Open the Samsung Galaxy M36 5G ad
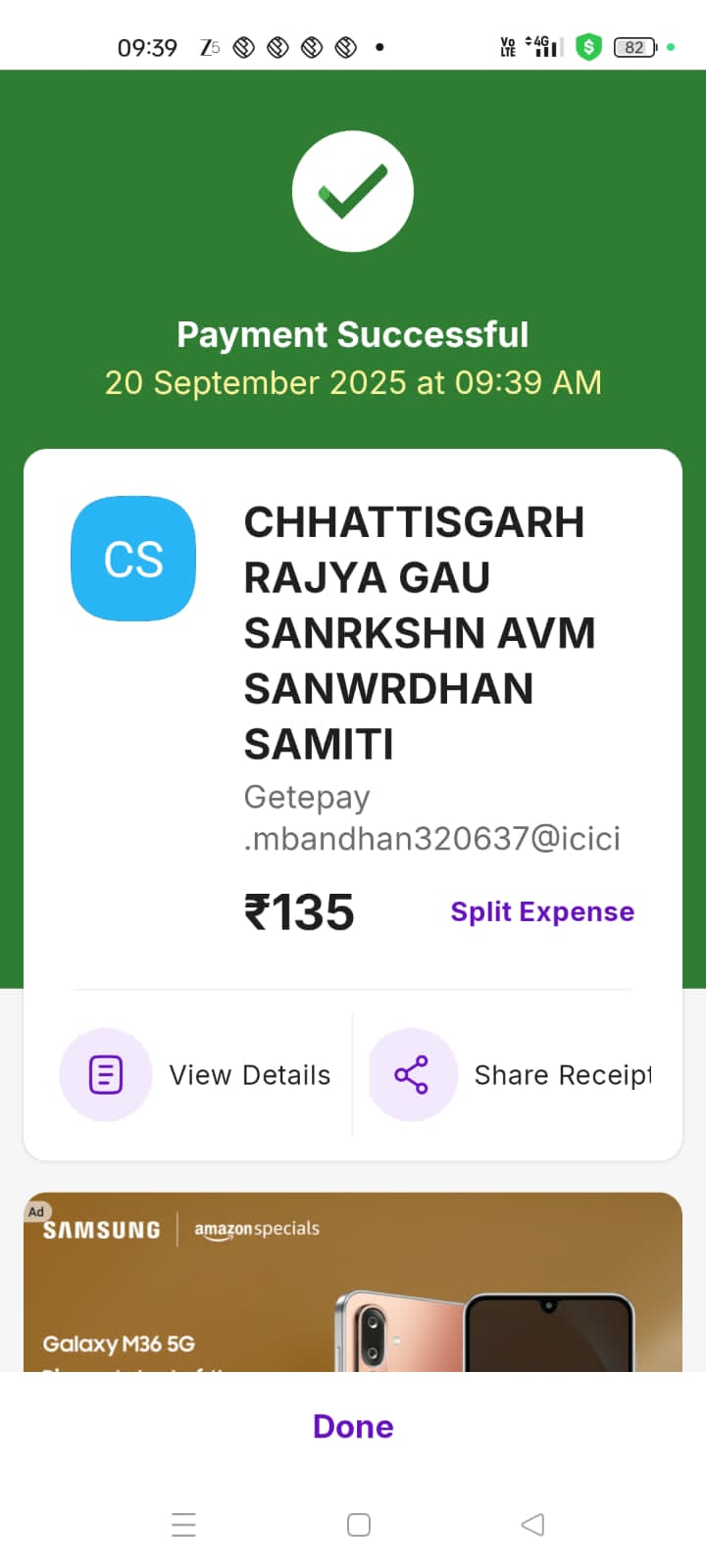 (x=353, y=1284)
